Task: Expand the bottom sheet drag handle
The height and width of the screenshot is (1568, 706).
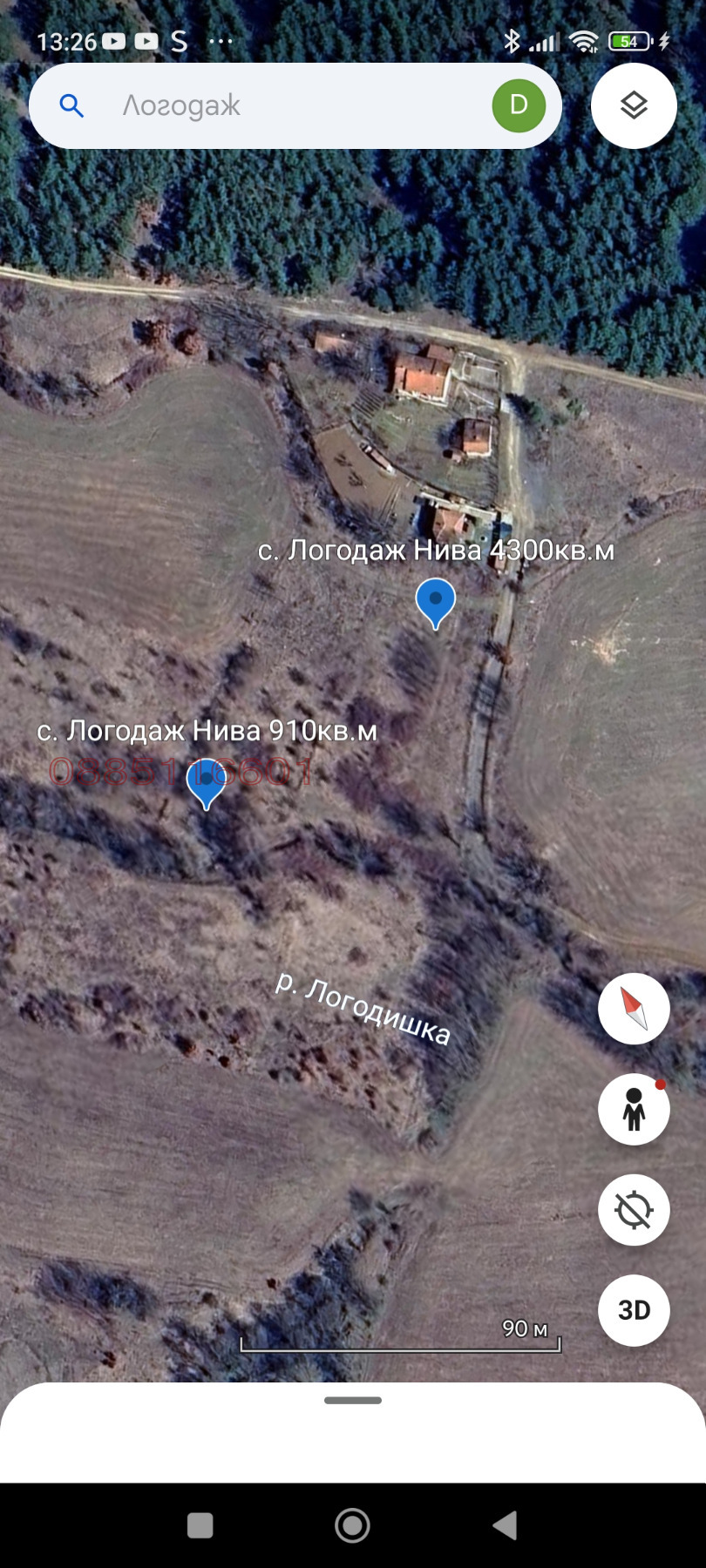Action: 353,1400
